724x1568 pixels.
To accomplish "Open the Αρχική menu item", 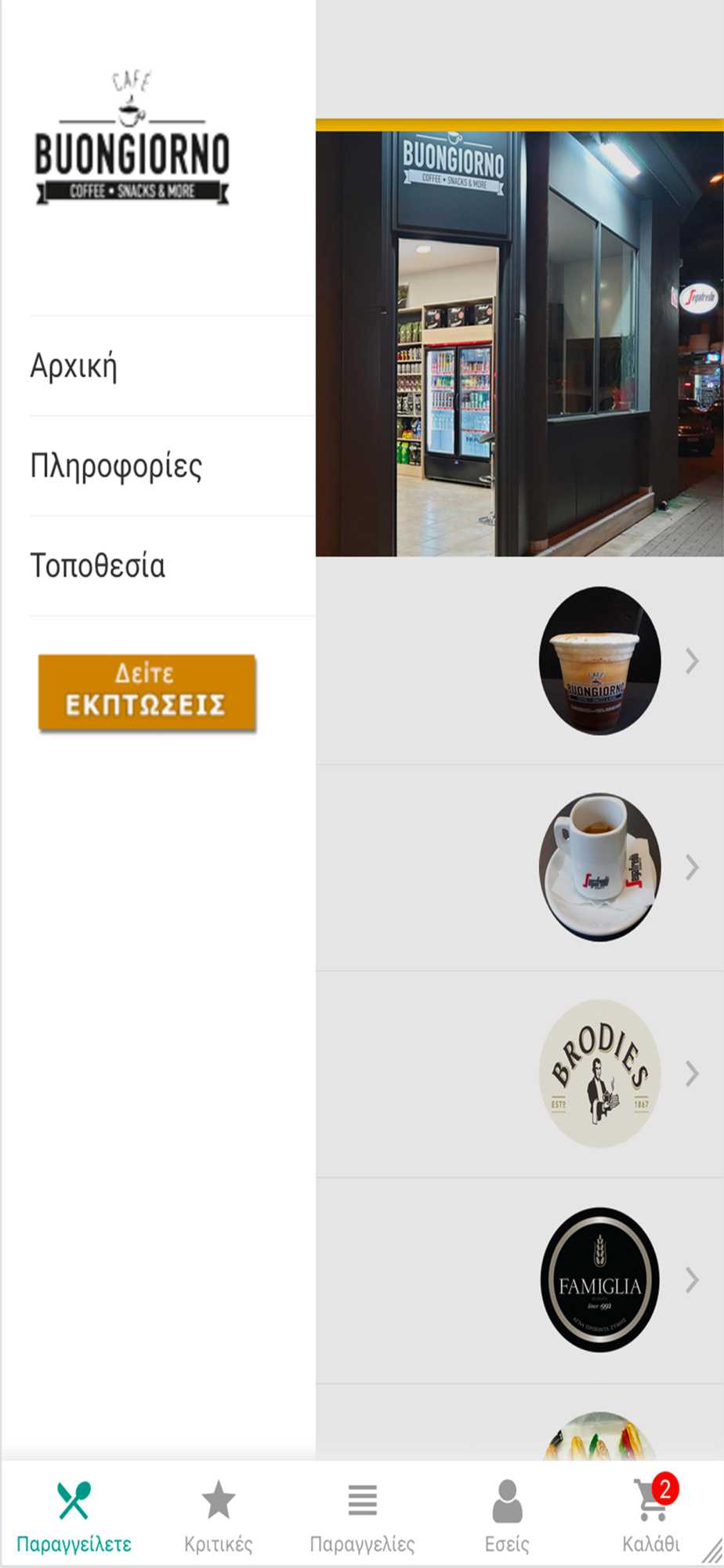I will click(74, 366).
